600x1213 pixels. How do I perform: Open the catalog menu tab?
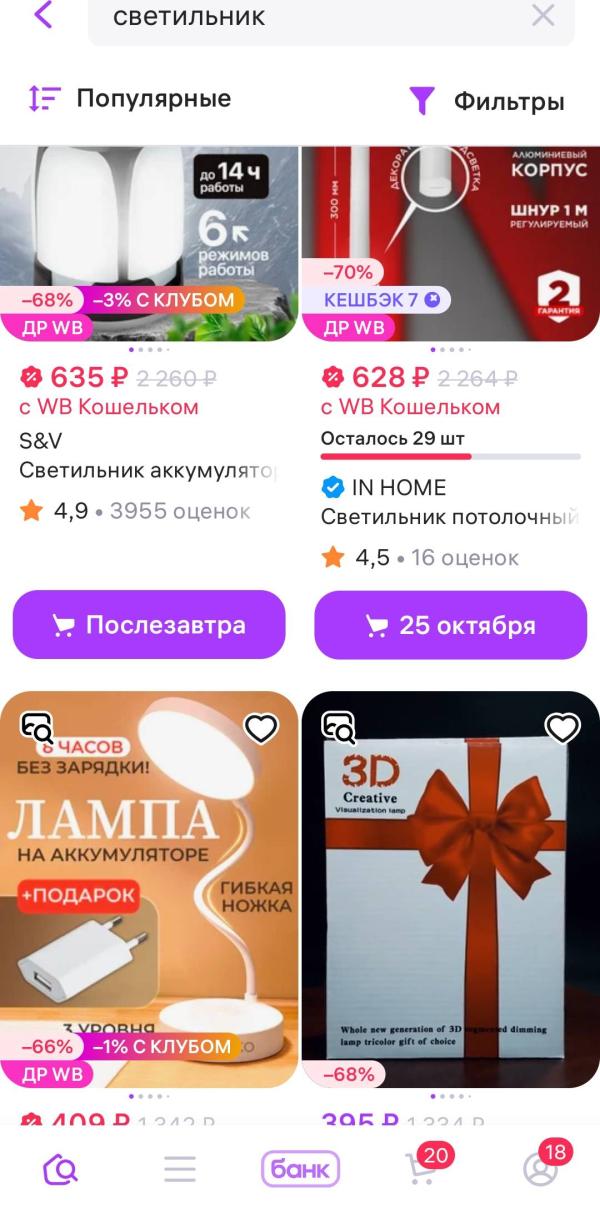[180, 1168]
